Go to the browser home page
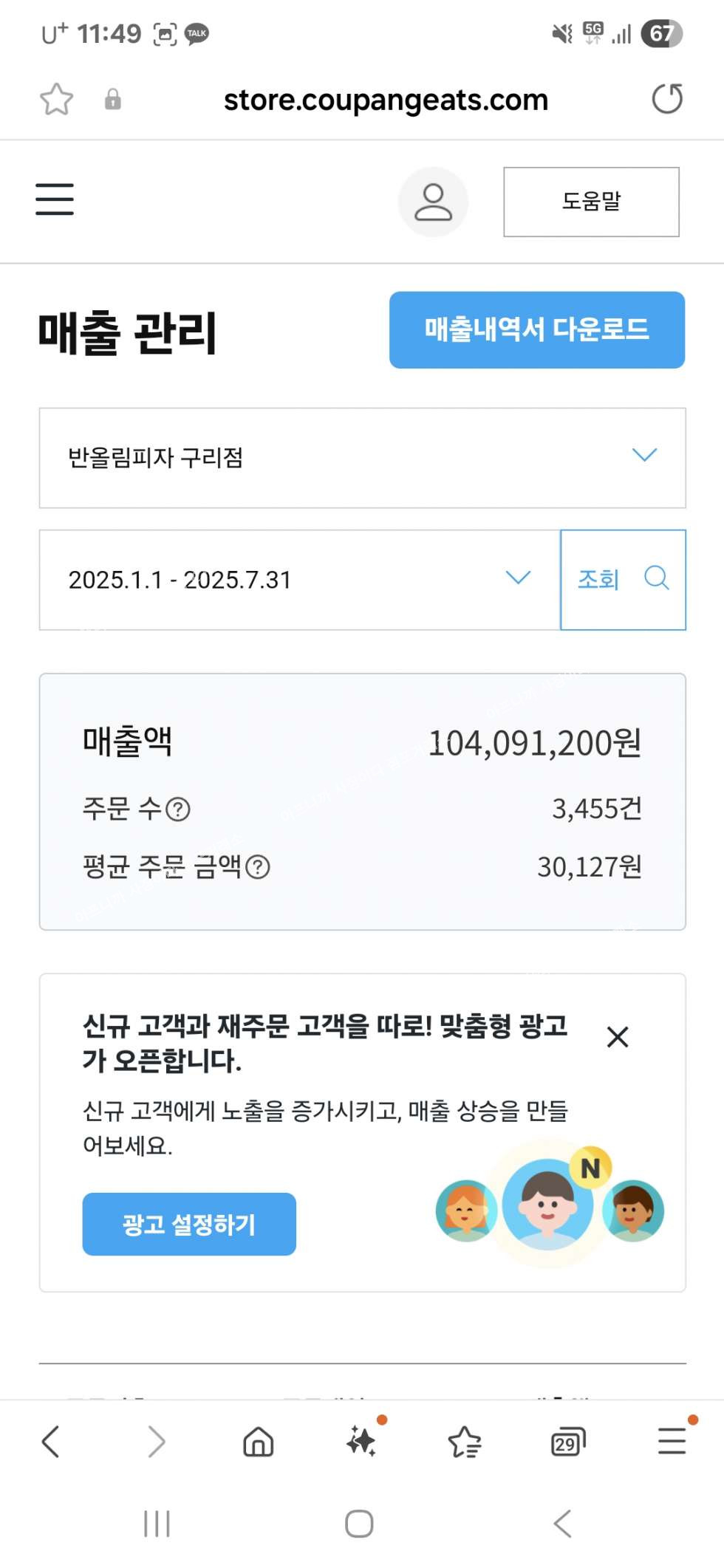Viewport: 724px width, 1568px height. point(258,1441)
